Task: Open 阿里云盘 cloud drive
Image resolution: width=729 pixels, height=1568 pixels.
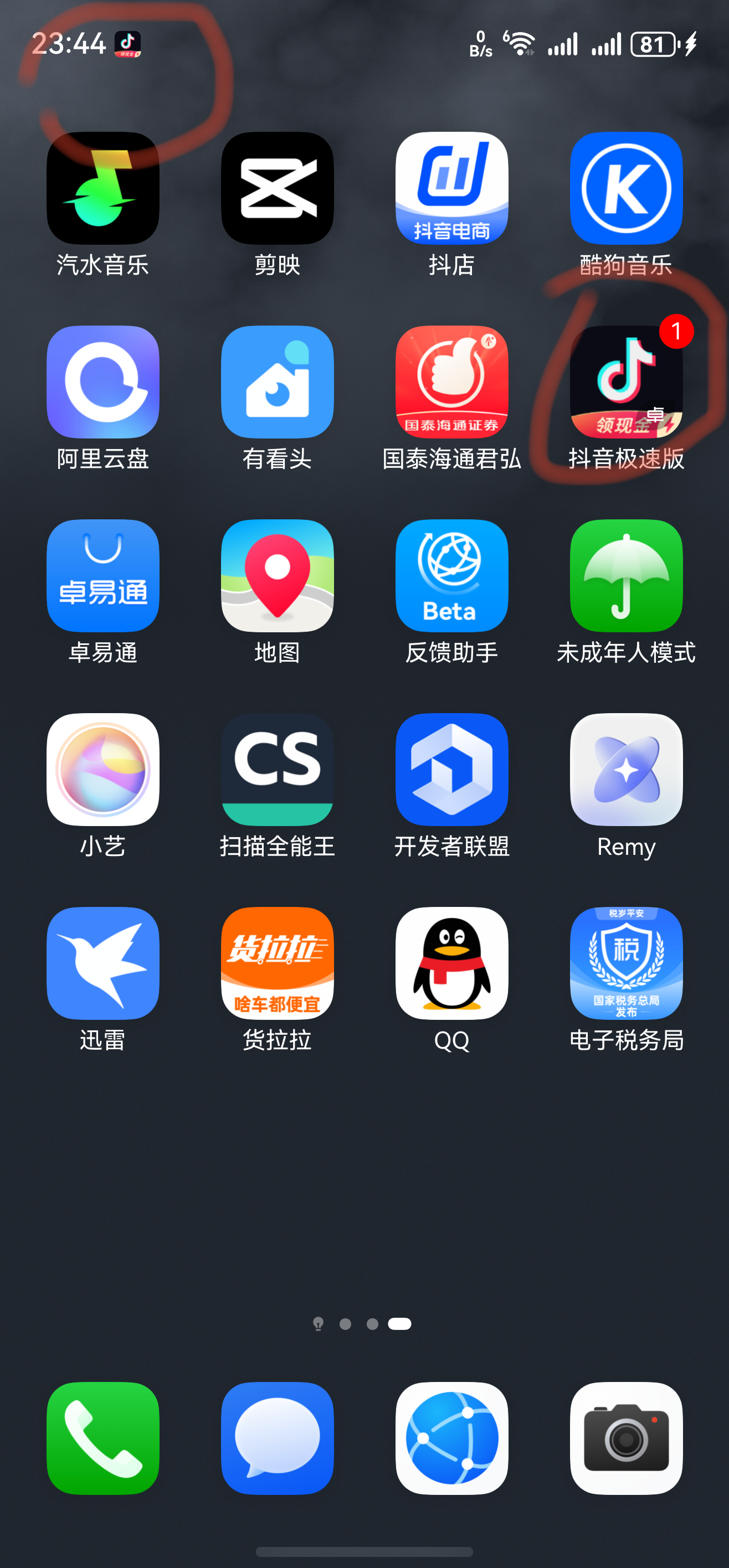Action: [102, 382]
